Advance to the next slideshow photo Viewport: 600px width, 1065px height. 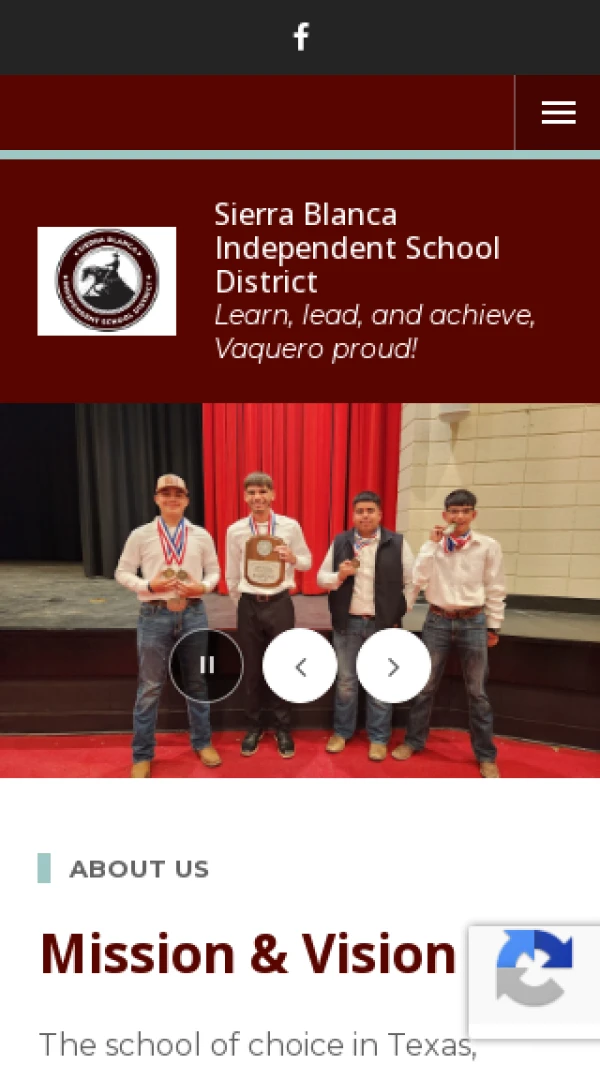point(393,666)
